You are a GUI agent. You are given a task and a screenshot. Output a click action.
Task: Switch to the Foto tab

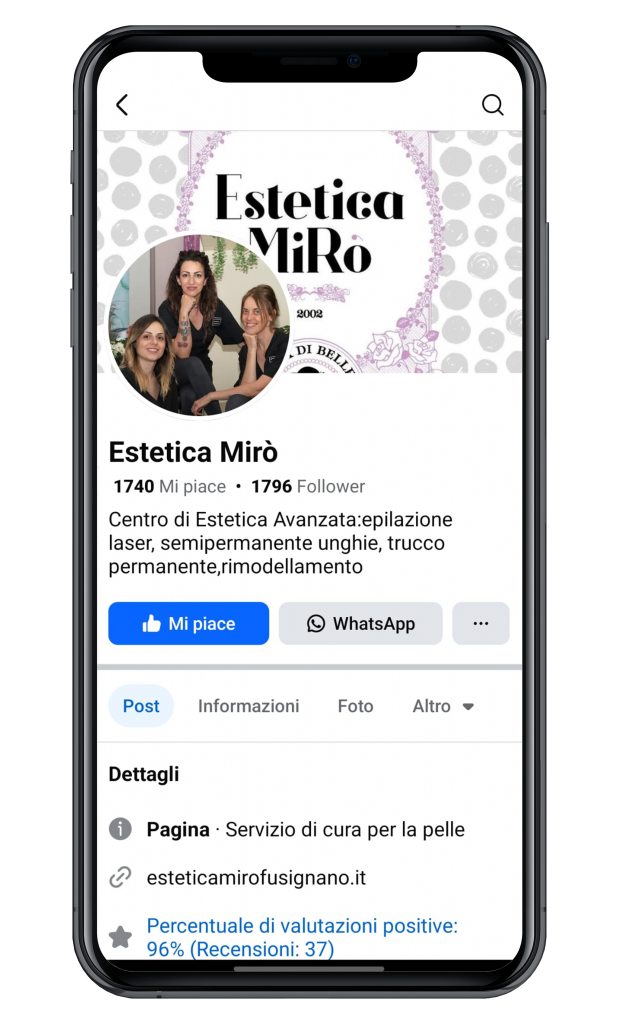[x=355, y=706]
